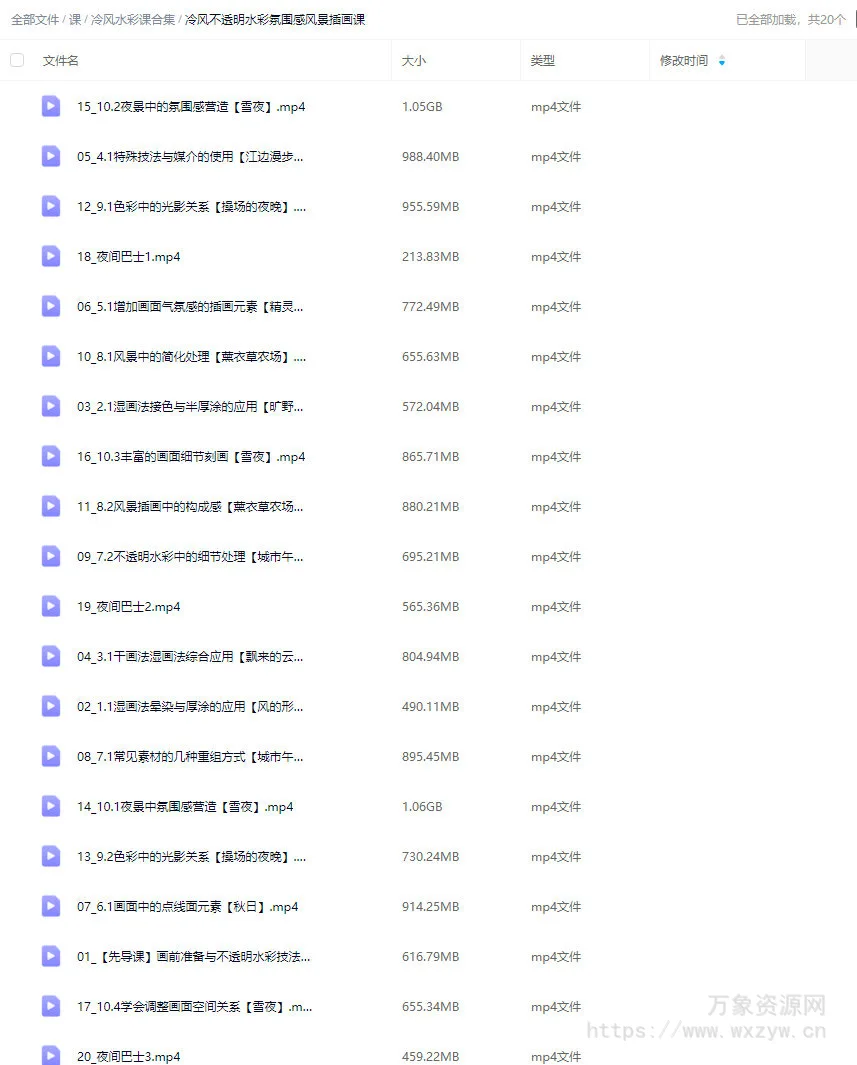Open 10_8.1风景中的简化处理 video
857x1065 pixels.
click(x=190, y=357)
